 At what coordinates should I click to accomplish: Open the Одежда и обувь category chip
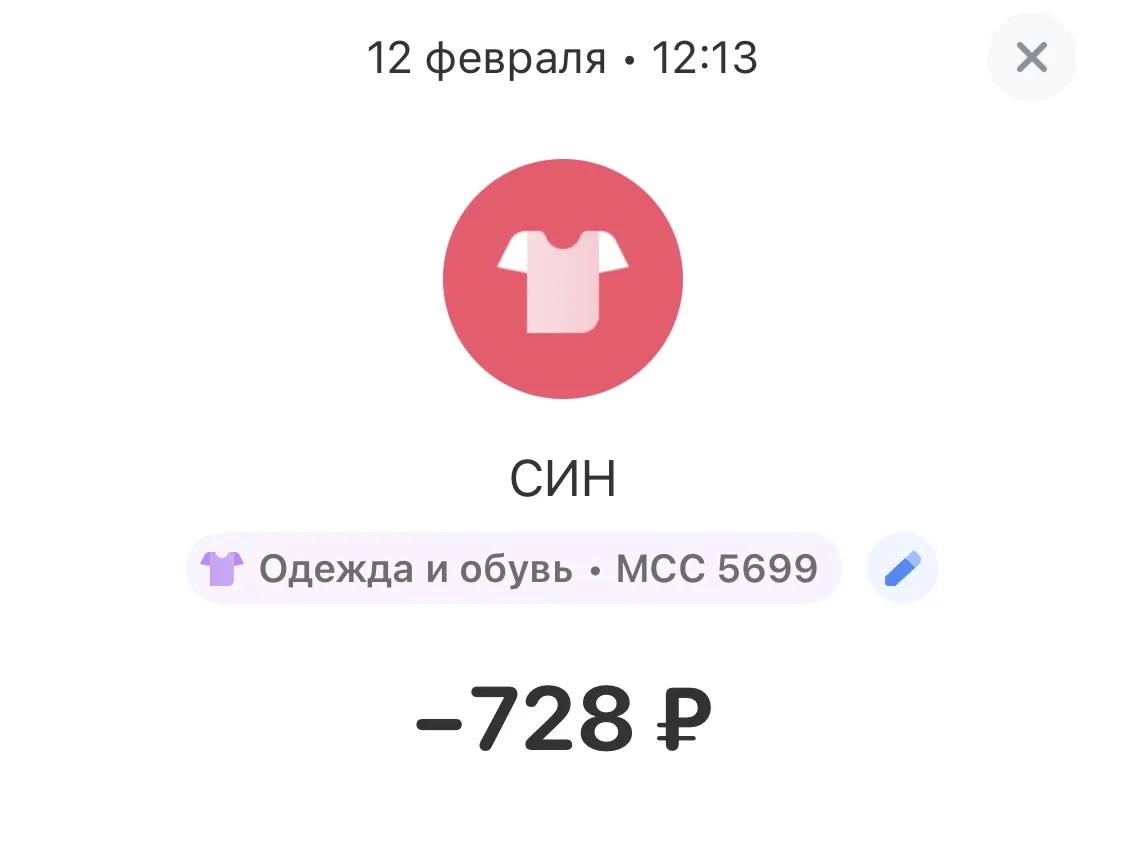click(x=514, y=569)
